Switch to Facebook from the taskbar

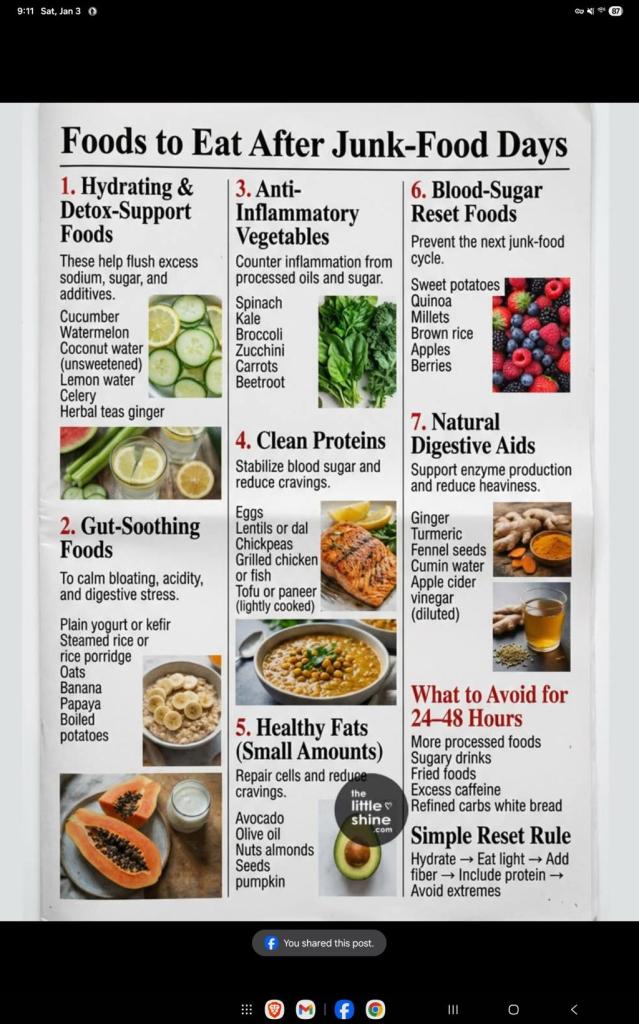(344, 1009)
